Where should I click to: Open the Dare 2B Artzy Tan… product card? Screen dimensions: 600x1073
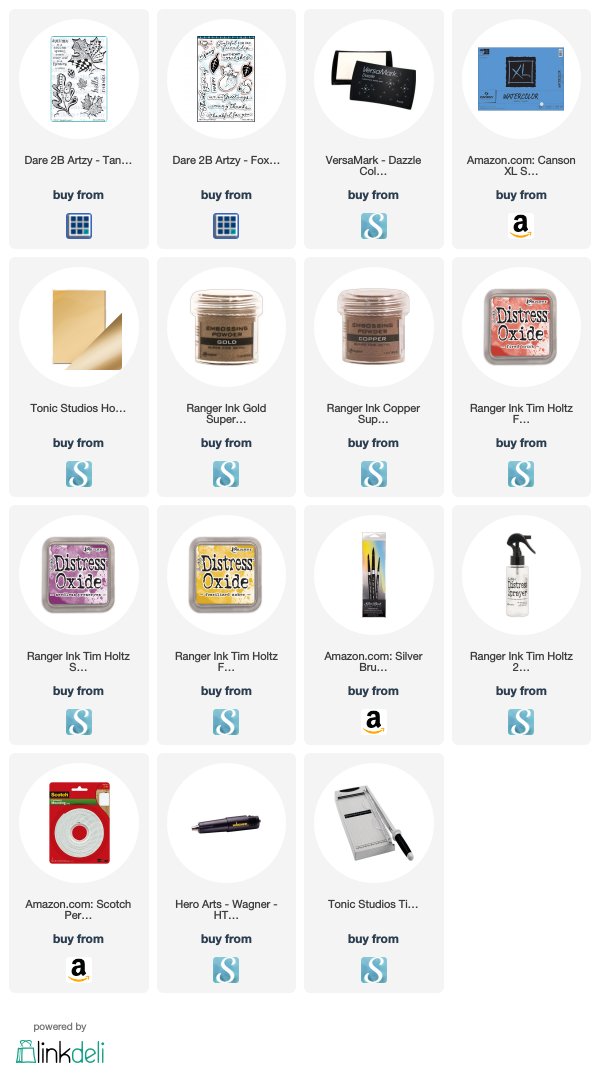(79, 129)
